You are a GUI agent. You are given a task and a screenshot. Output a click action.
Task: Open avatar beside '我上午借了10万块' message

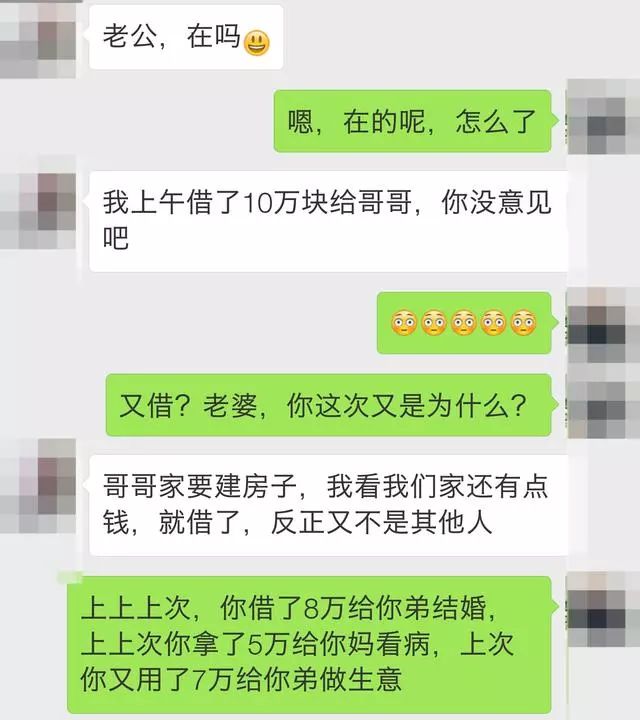38,204
